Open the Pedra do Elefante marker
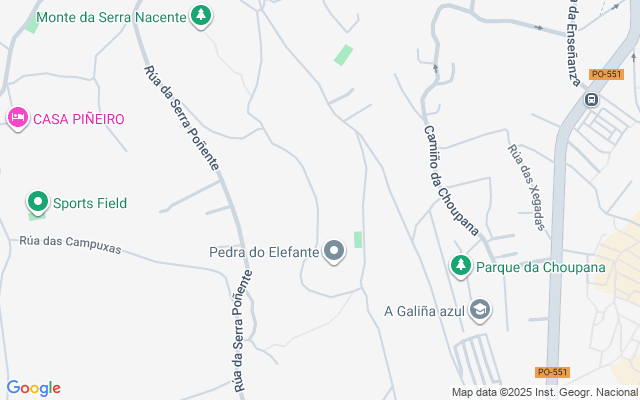Viewport: 640px width, 400px height. click(x=335, y=252)
